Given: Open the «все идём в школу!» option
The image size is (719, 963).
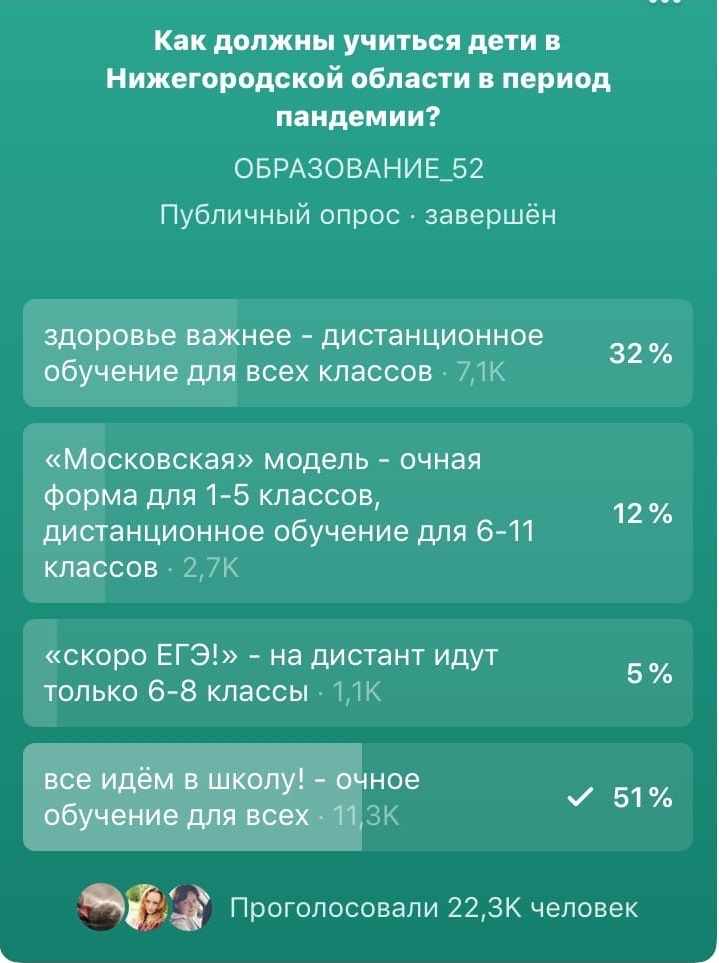Looking at the screenshot, I should tap(357, 797).
